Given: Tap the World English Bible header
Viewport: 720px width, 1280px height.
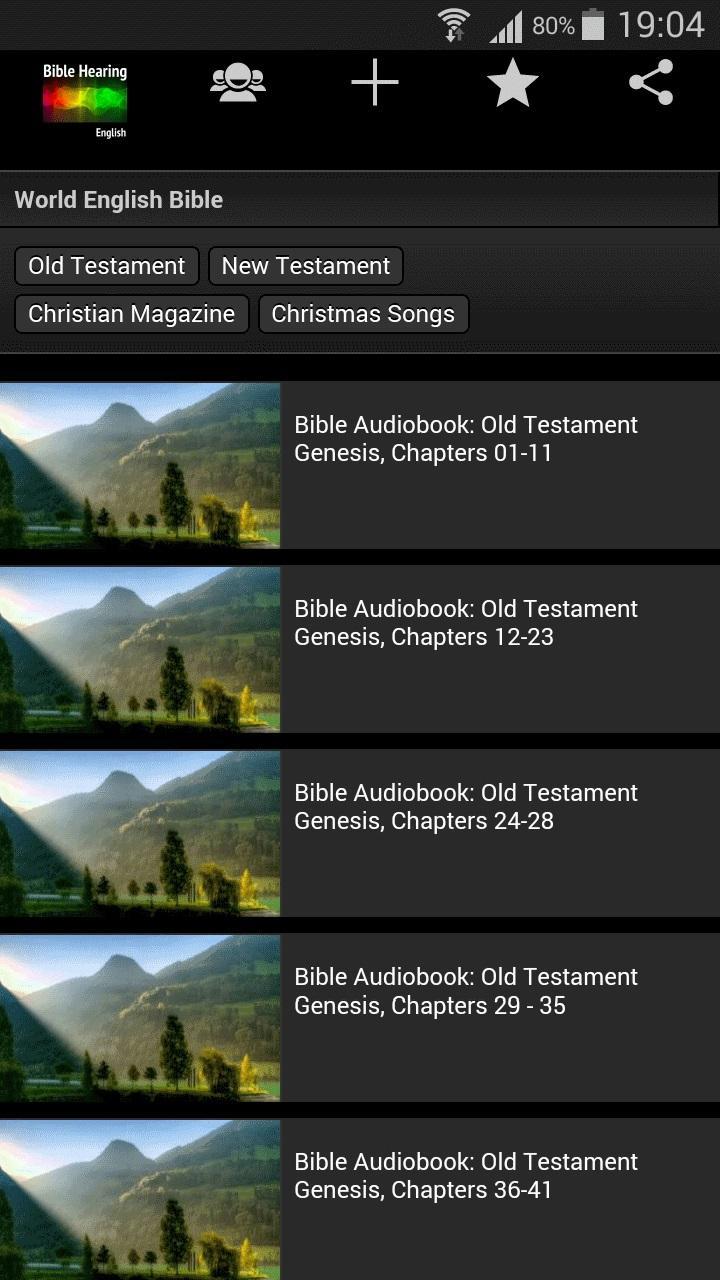Looking at the screenshot, I should [118, 199].
